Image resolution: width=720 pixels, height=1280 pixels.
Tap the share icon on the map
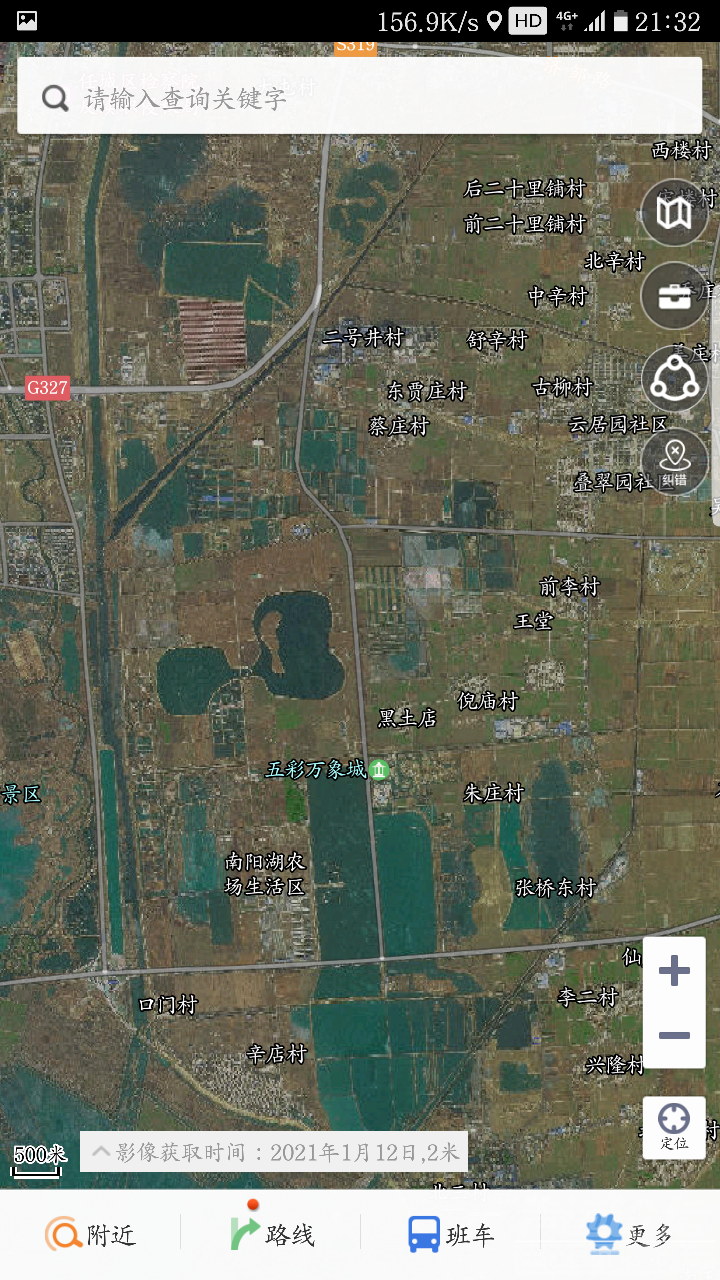674,378
